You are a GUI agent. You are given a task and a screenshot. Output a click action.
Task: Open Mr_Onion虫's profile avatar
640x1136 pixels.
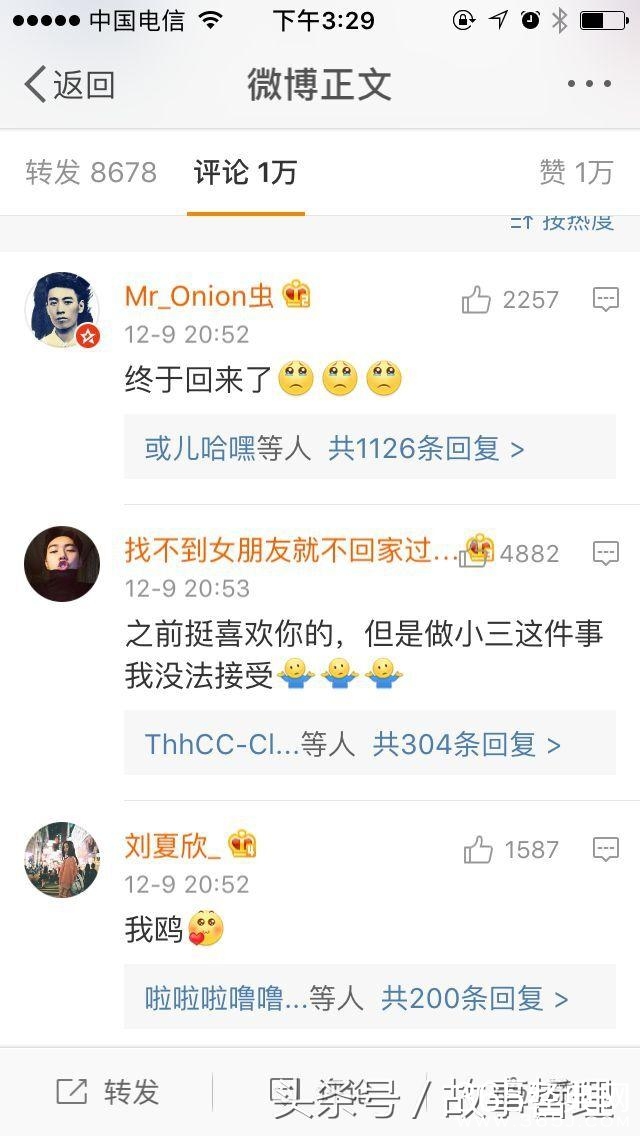click(62, 309)
